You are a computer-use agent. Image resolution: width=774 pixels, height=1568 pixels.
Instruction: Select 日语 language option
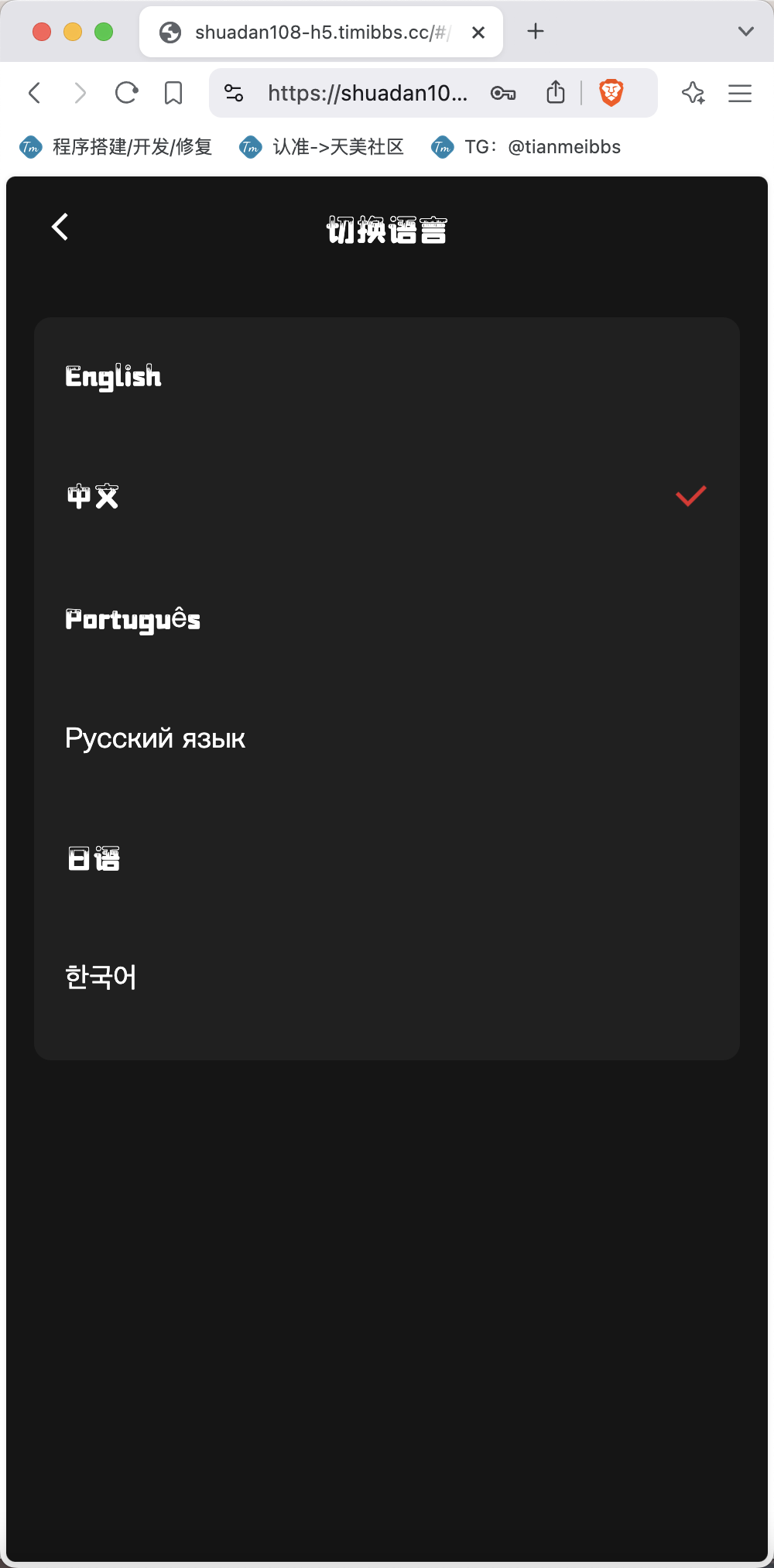pyautogui.click(x=387, y=858)
